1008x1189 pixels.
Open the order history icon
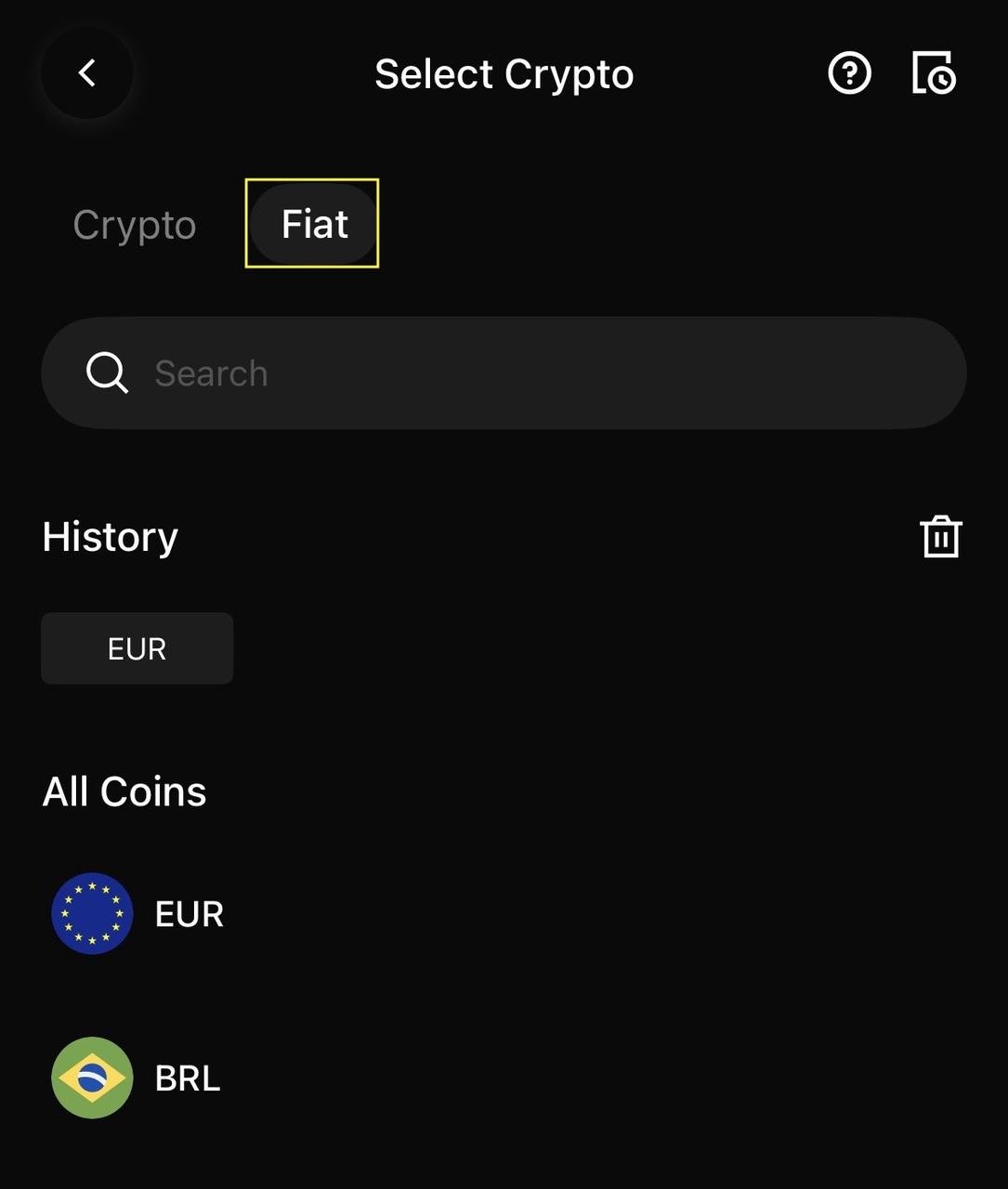point(934,72)
